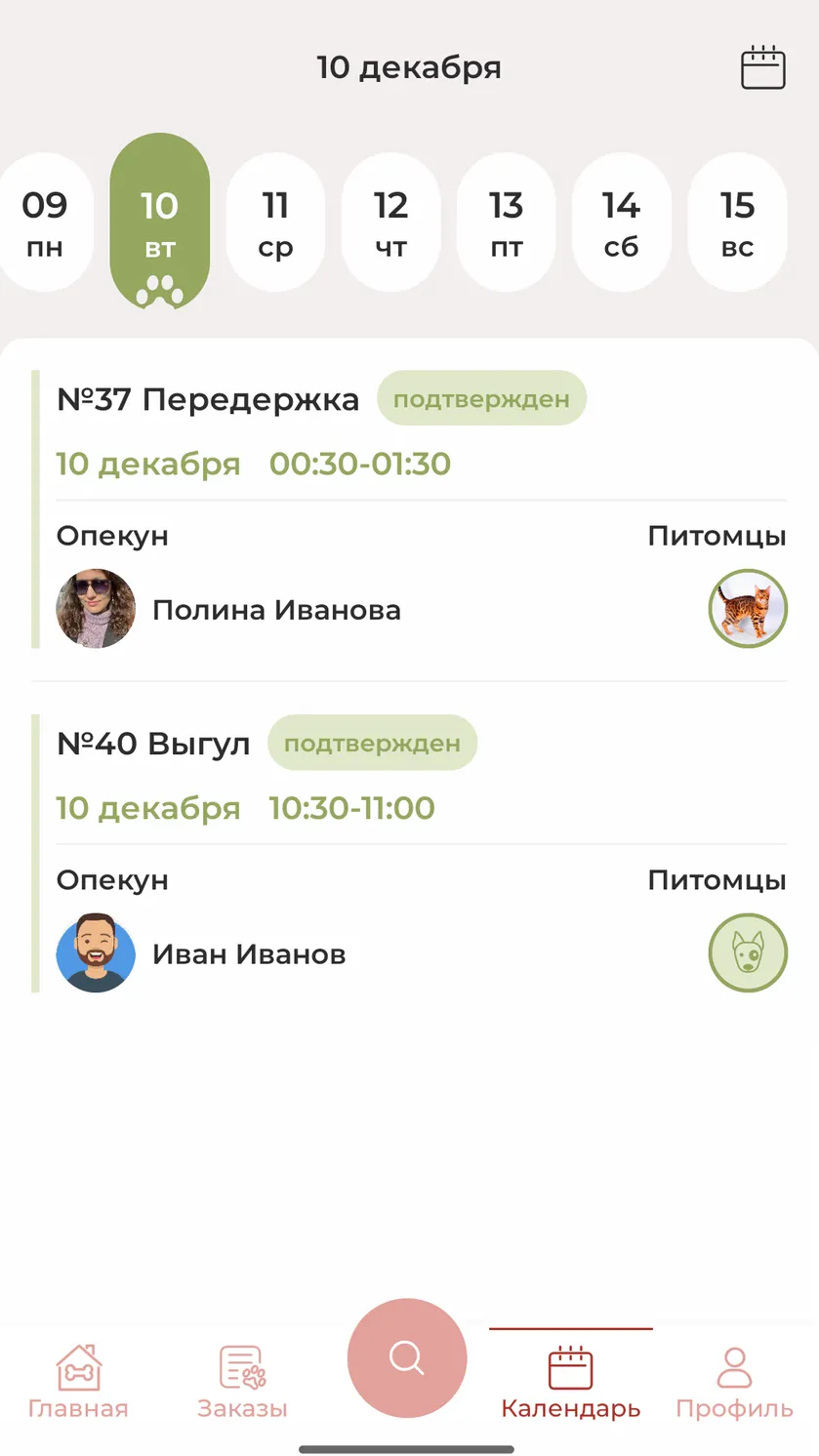
Task: Tap the round search button
Action: [407, 1358]
